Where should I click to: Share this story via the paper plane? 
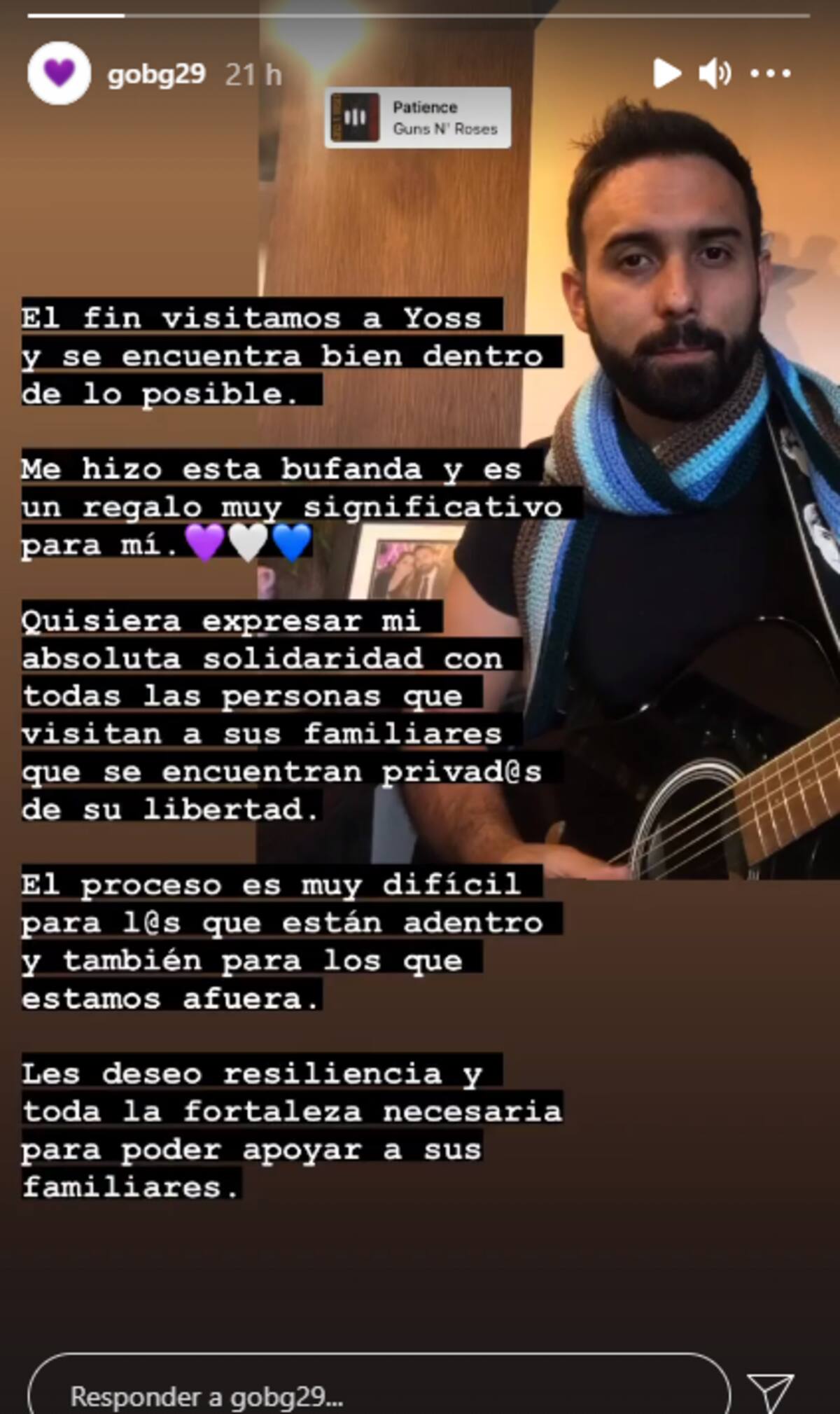point(770,1392)
